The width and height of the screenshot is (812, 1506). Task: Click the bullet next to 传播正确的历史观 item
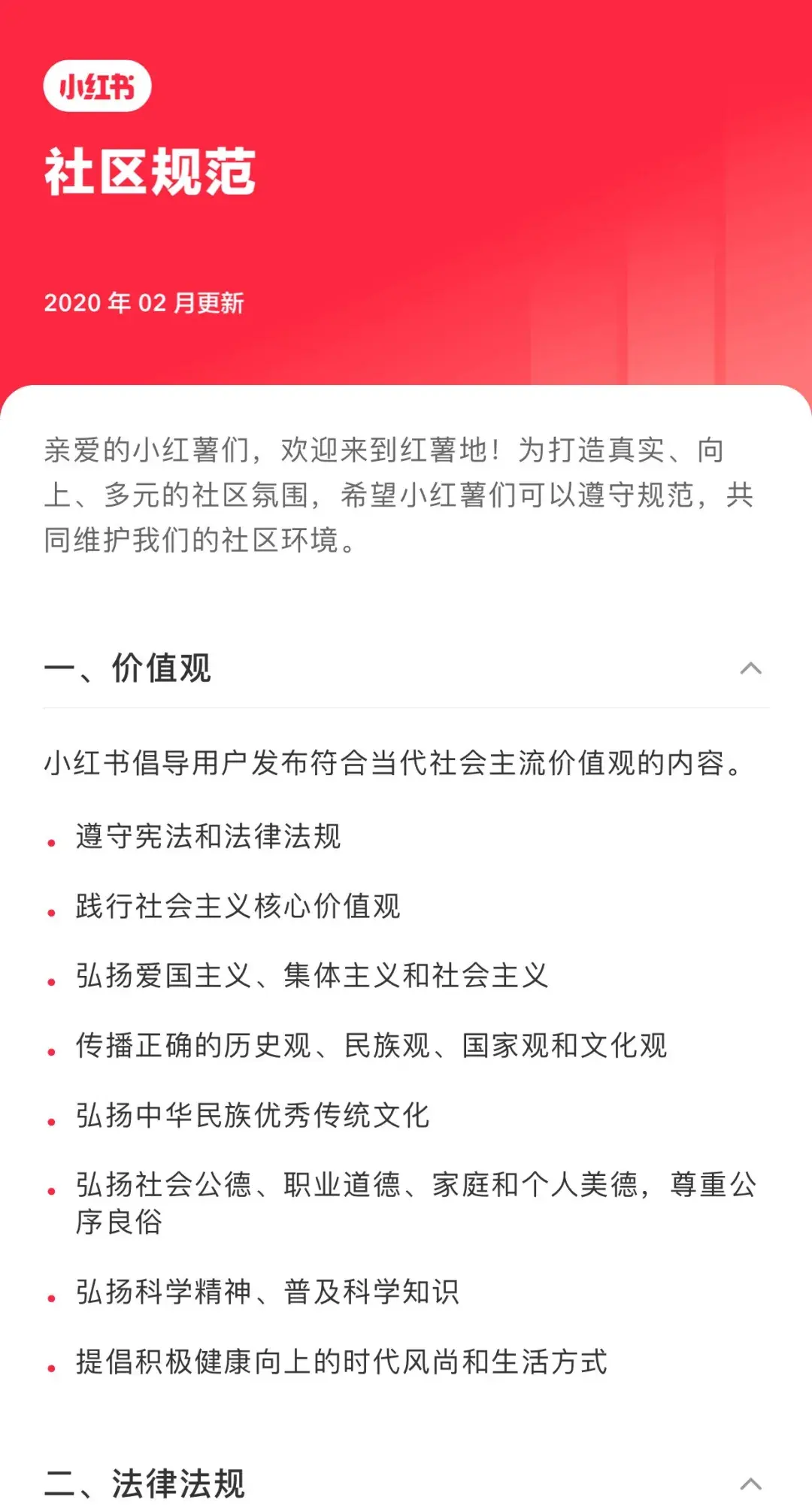(x=51, y=1048)
